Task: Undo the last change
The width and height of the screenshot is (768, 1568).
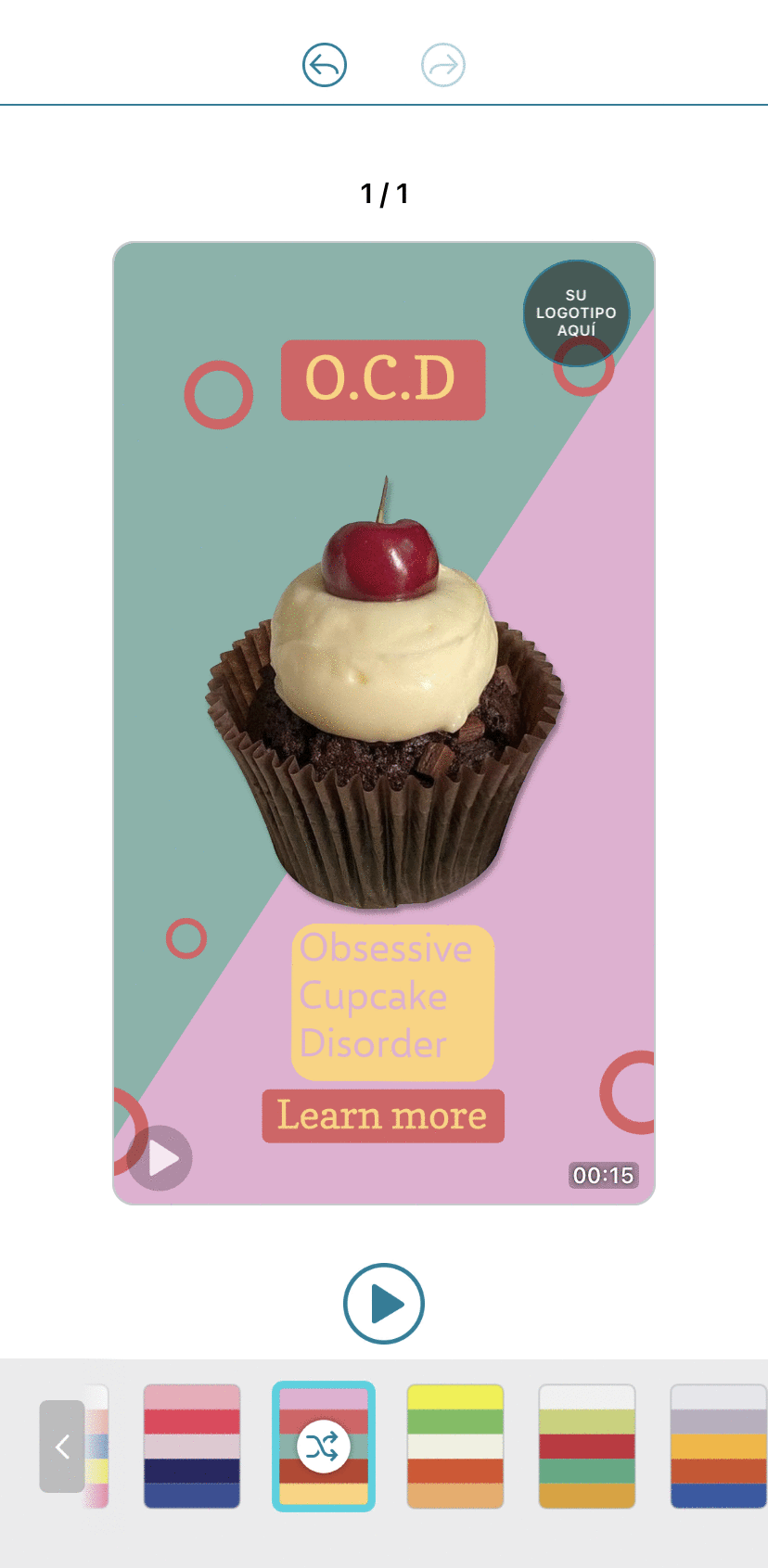Action: (x=325, y=66)
